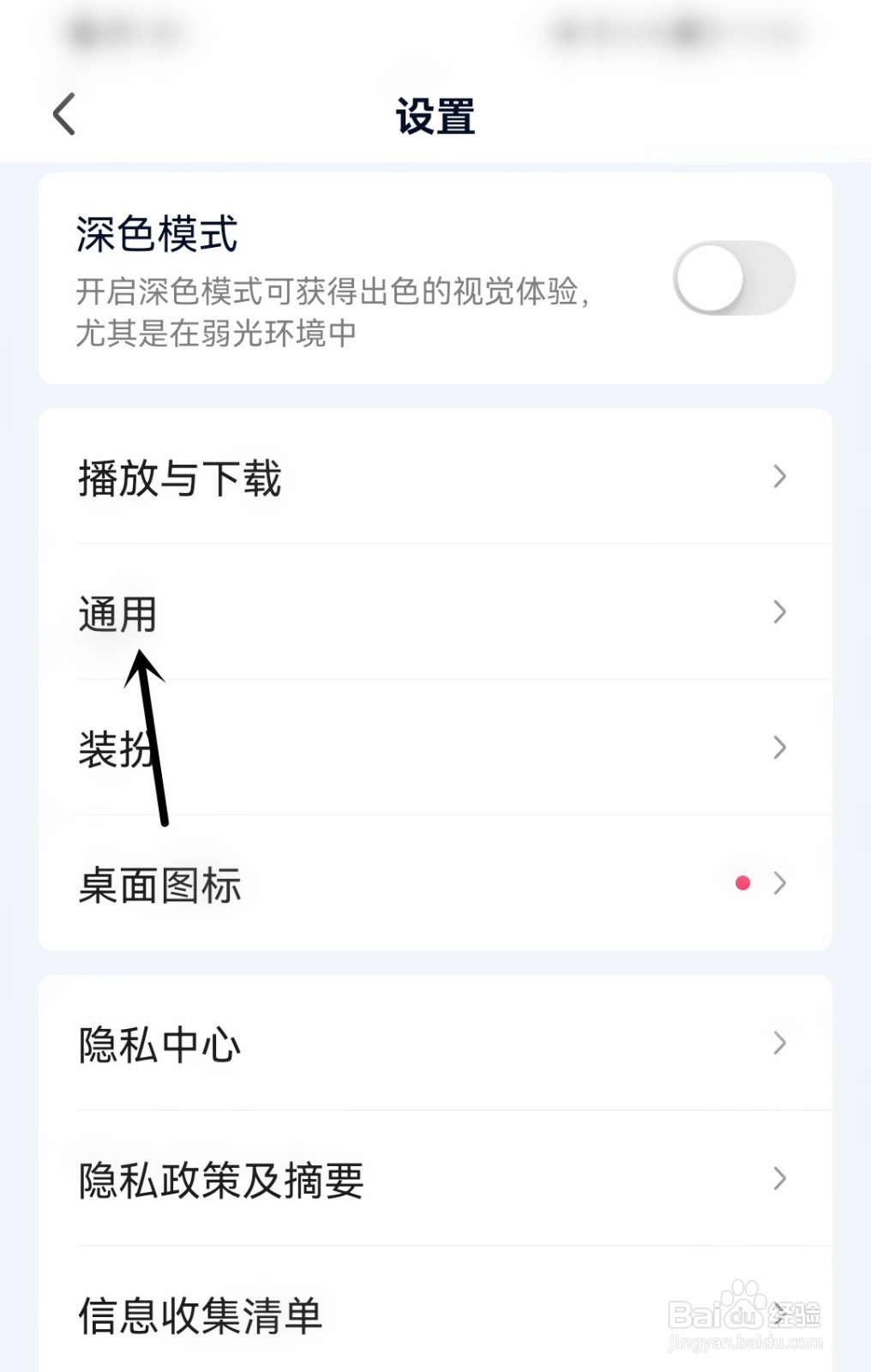Tap the back arrow to leave Settings
This screenshot has width=871, height=1372.
pos(62,113)
